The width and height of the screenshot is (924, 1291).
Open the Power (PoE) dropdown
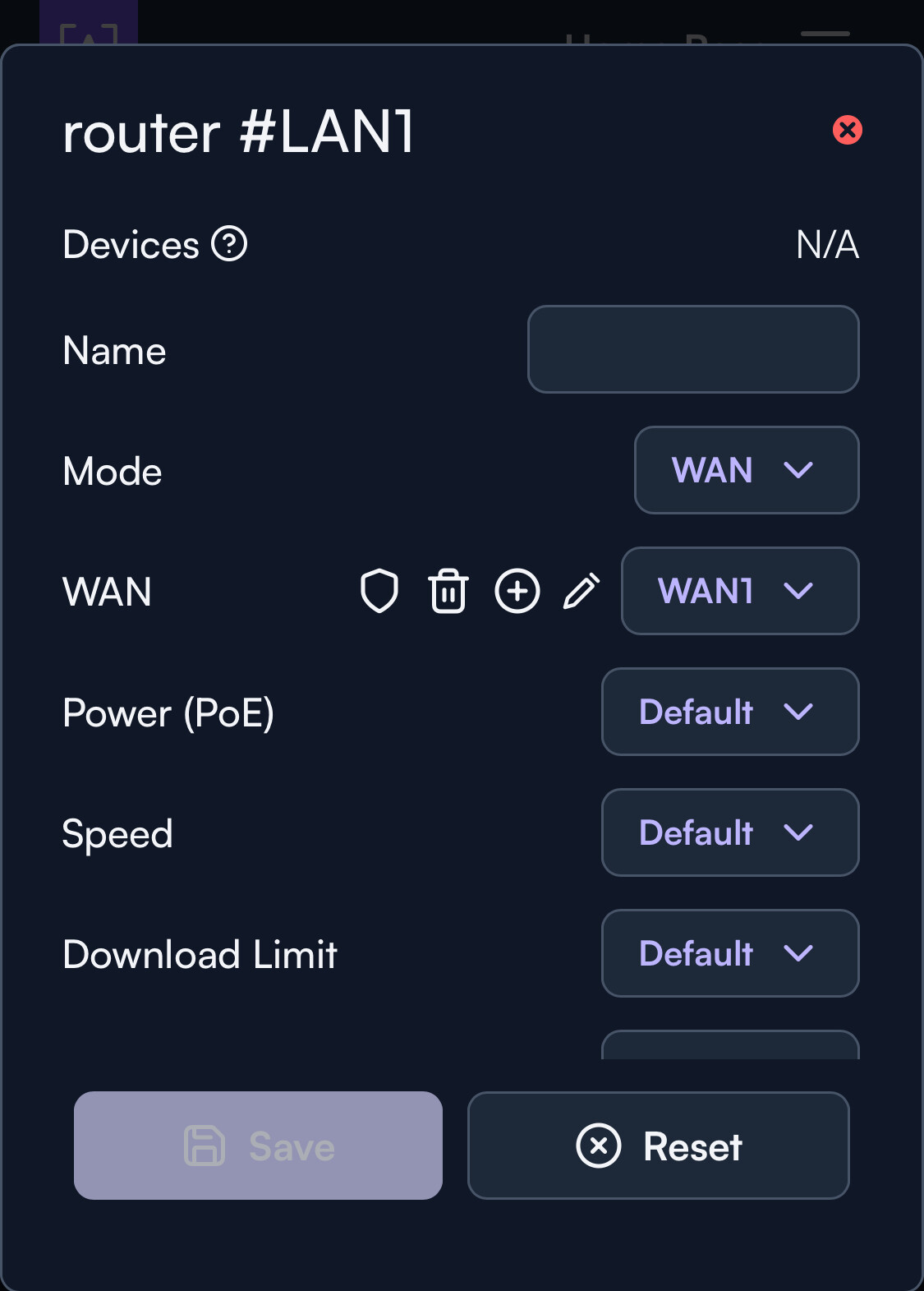tap(729, 712)
